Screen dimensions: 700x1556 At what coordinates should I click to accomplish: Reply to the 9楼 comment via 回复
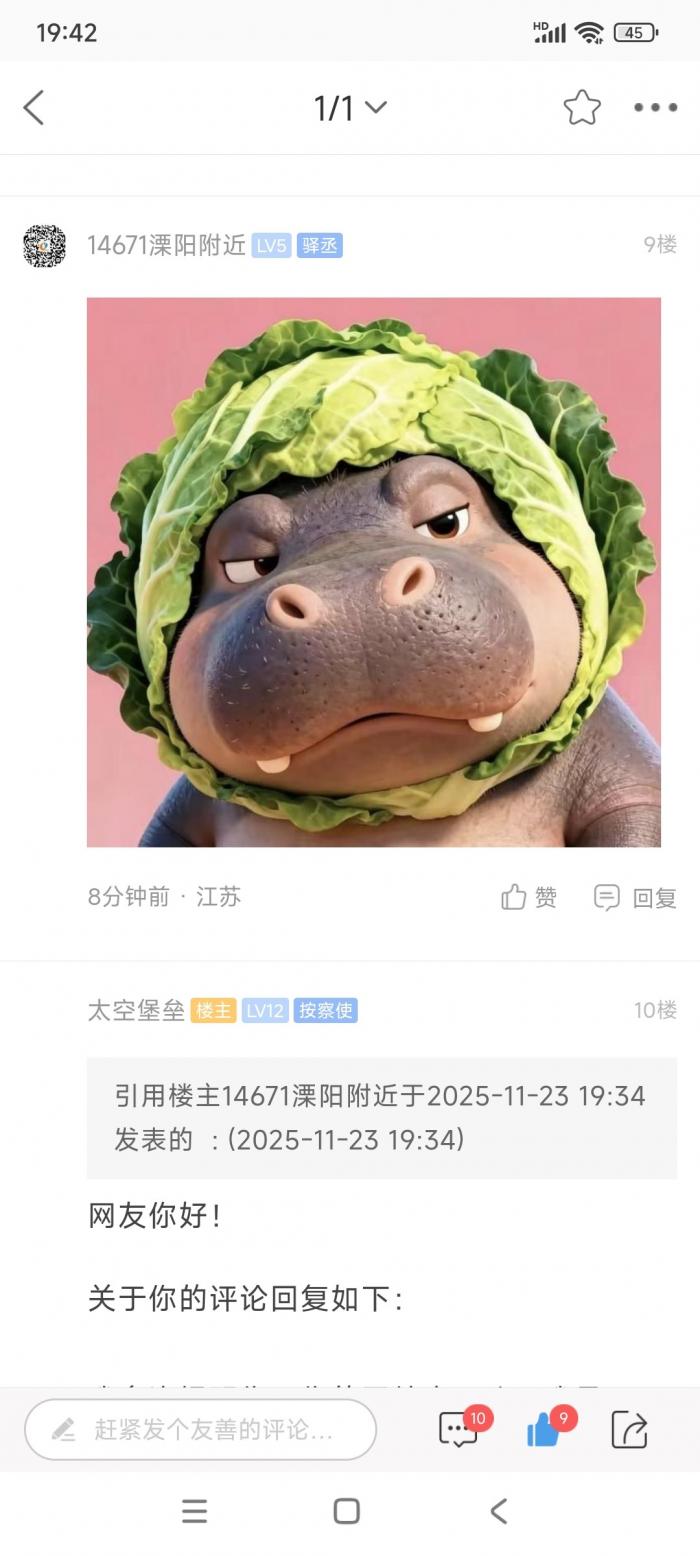pyautogui.click(x=635, y=897)
